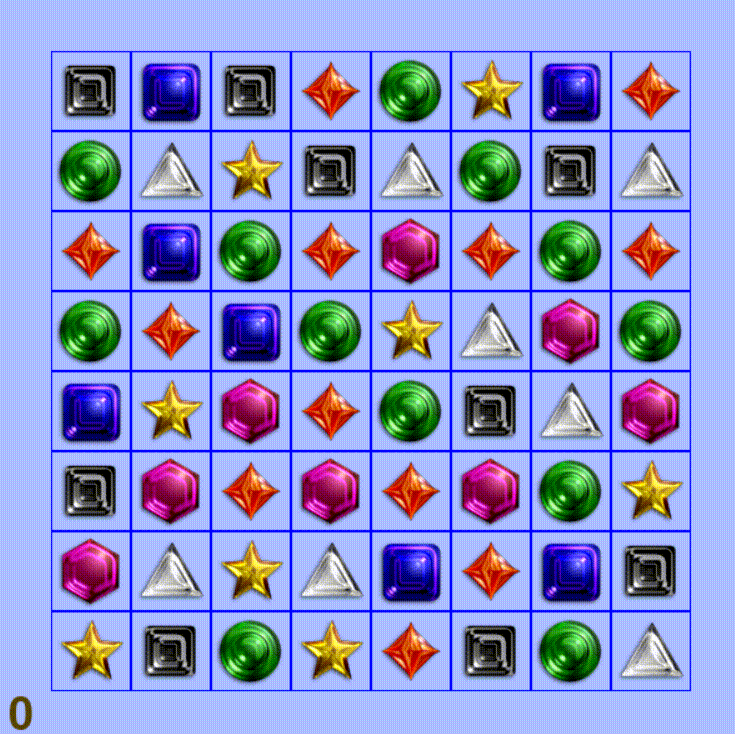735x734 pixels.
Task: Tap the yellow star in the top row
Action: click(491, 91)
